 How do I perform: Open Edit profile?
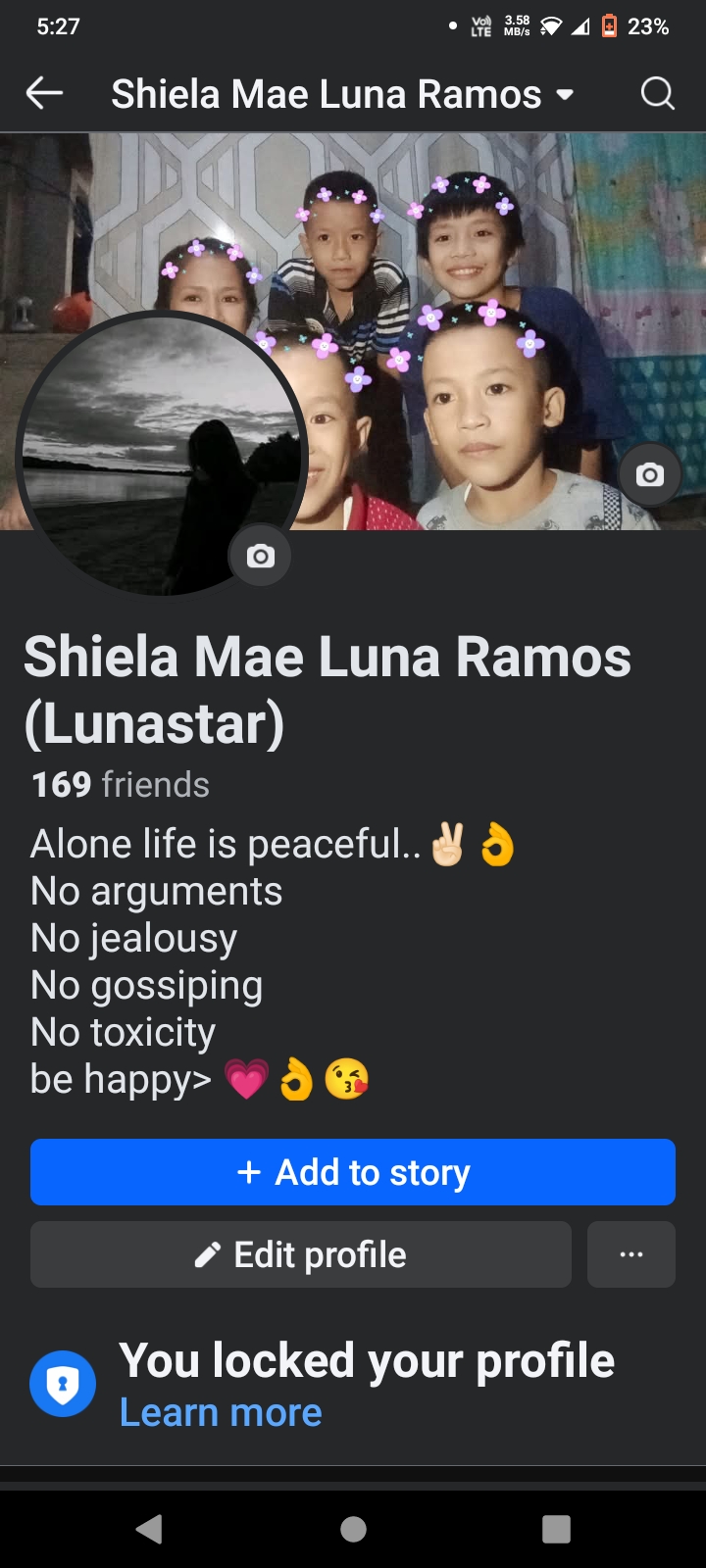(x=301, y=1254)
